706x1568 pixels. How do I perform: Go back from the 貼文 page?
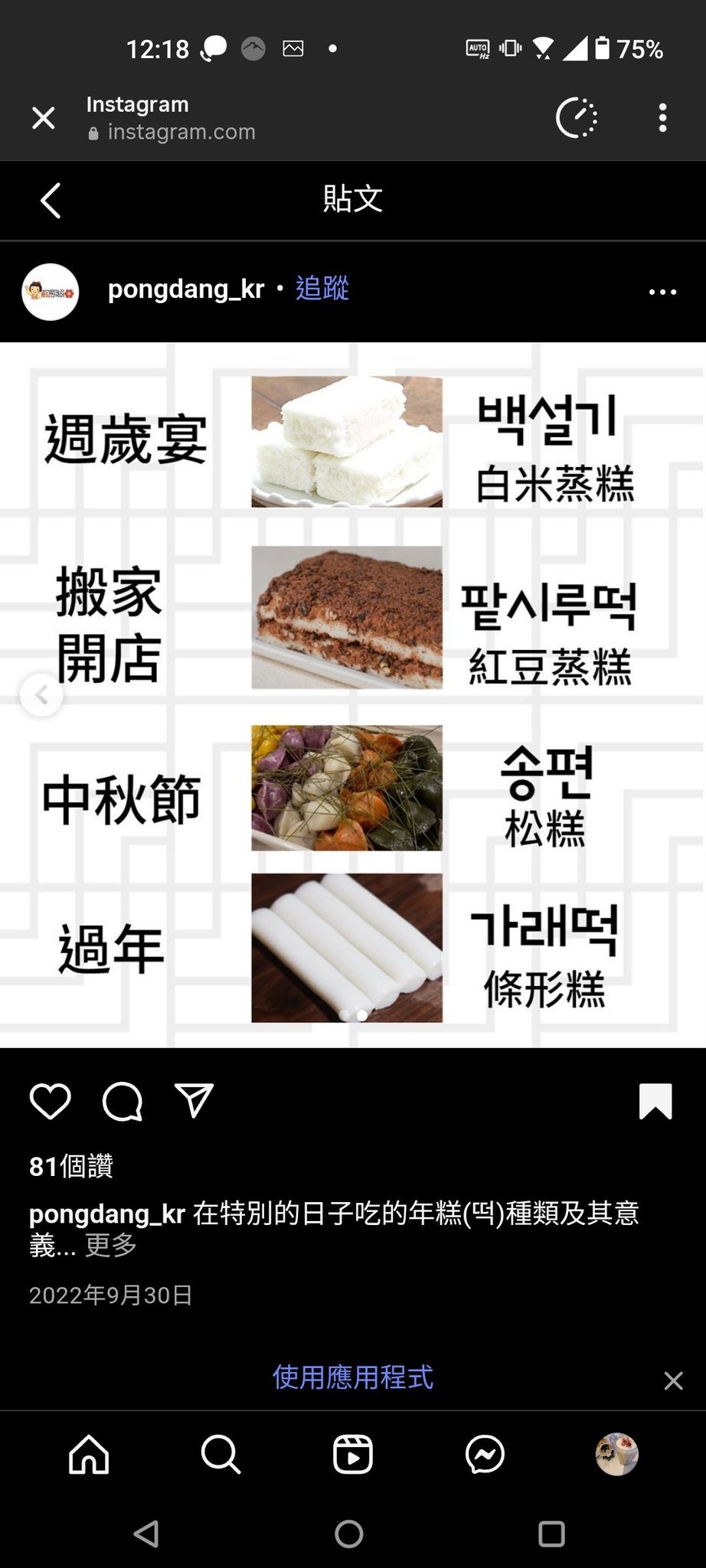51,201
